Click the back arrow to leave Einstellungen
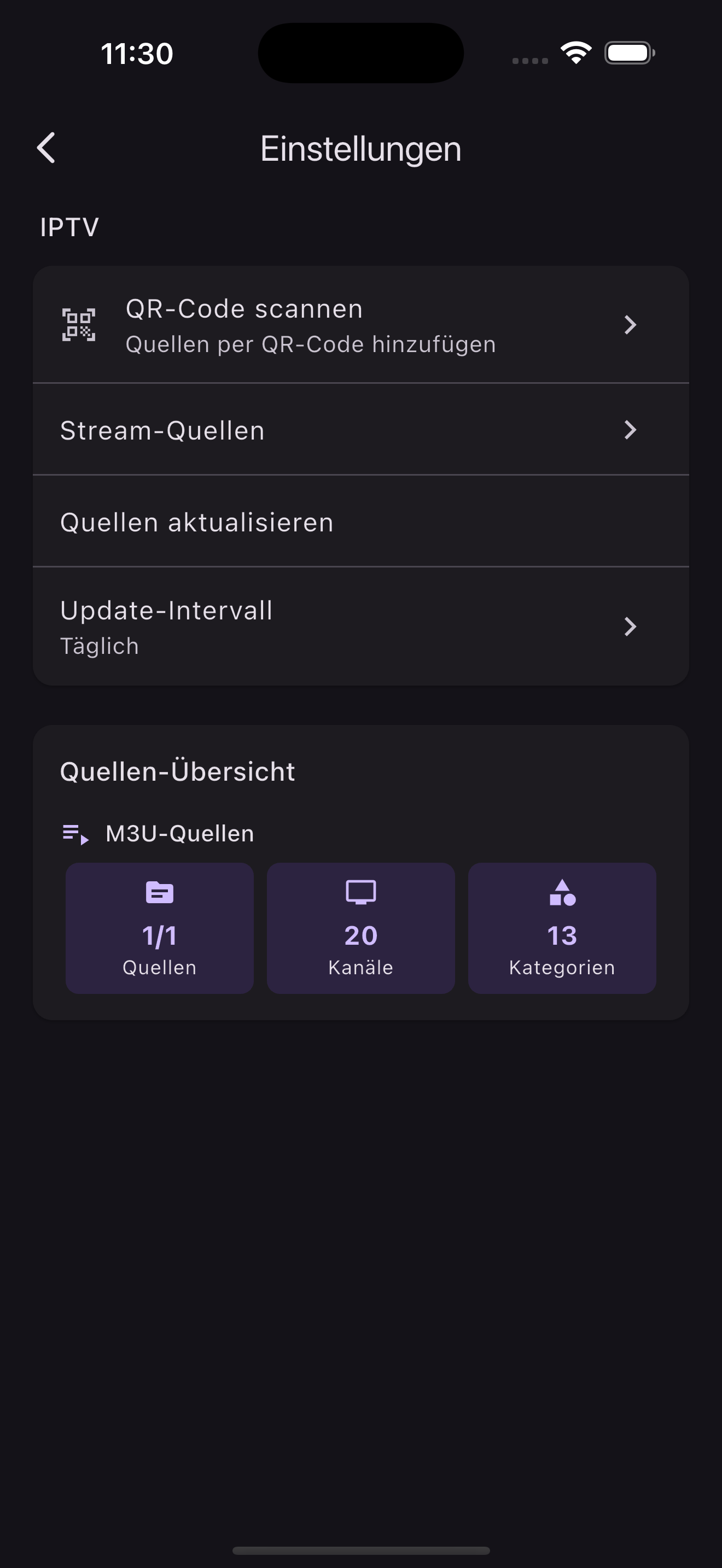Viewport: 722px width, 1568px height. [45, 148]
